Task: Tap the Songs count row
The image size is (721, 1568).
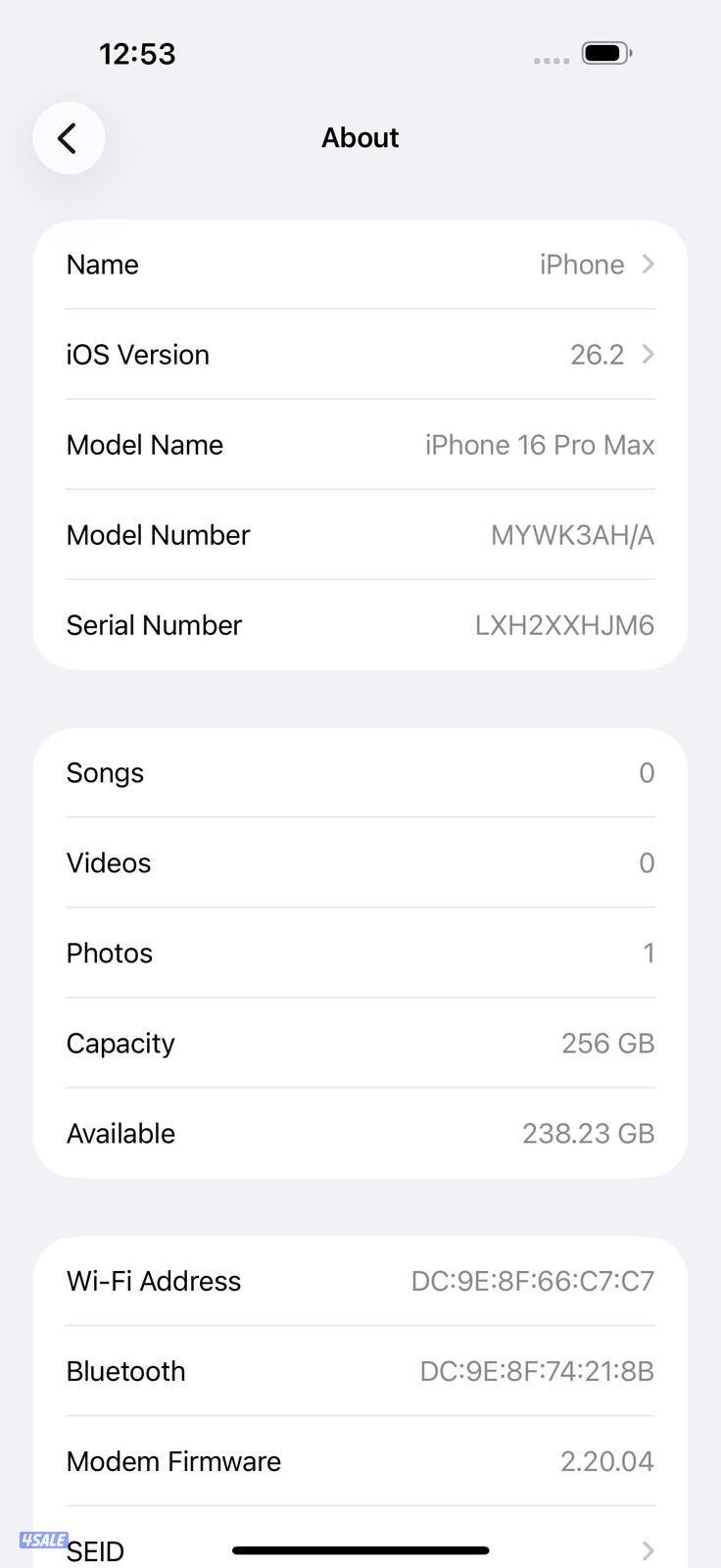Action: click(x=360, y=772)
